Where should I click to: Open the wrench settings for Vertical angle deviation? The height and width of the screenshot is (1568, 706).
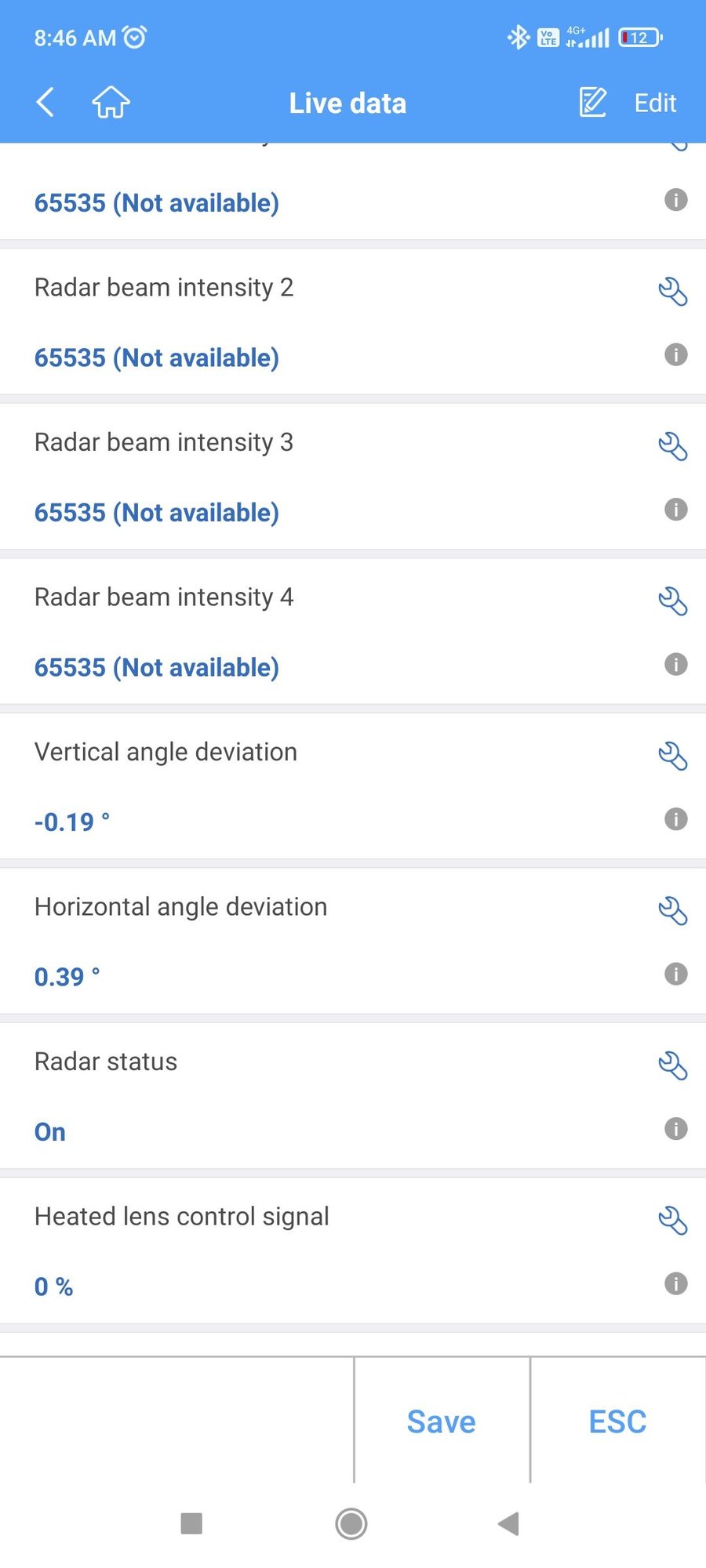[x=673, y=757]
